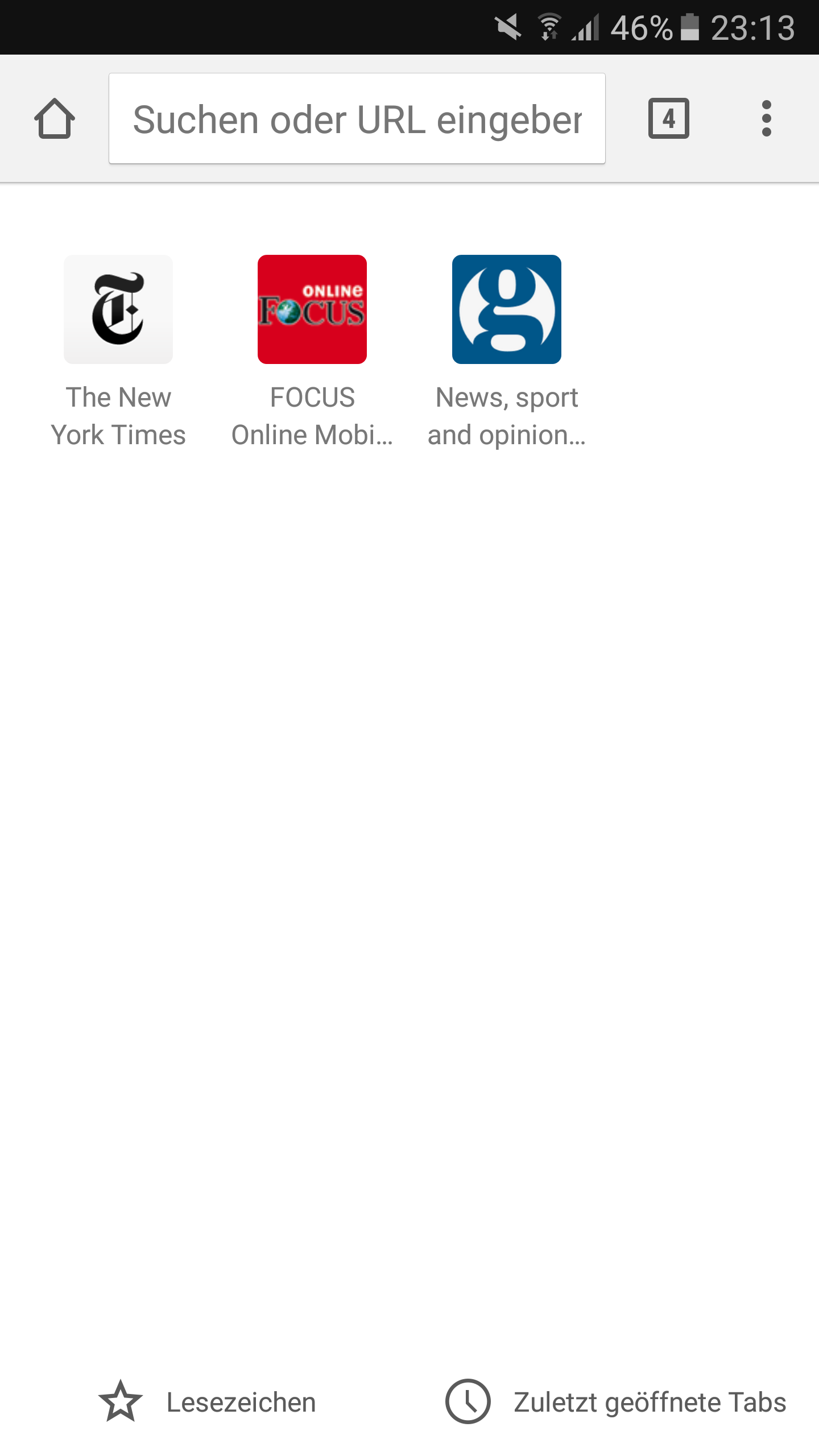Open Lesezeichen from the bottom bar
819x1456 pixels.
click(241, 1401)
